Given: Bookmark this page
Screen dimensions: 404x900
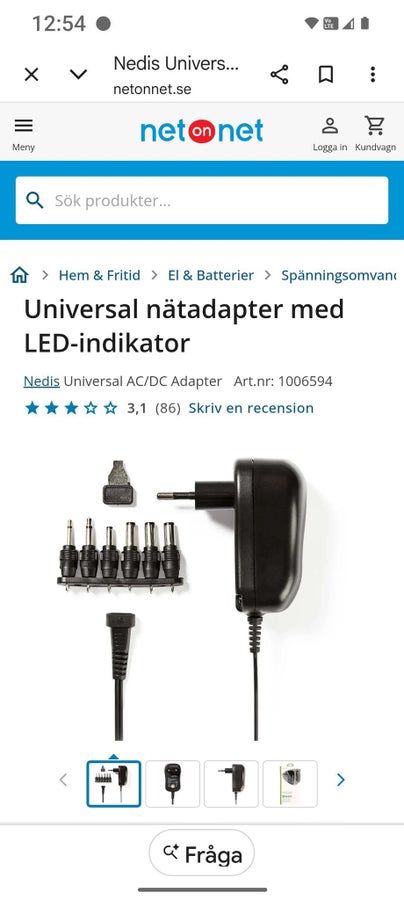Looking at the screenshot, I should tap(326, 75).
